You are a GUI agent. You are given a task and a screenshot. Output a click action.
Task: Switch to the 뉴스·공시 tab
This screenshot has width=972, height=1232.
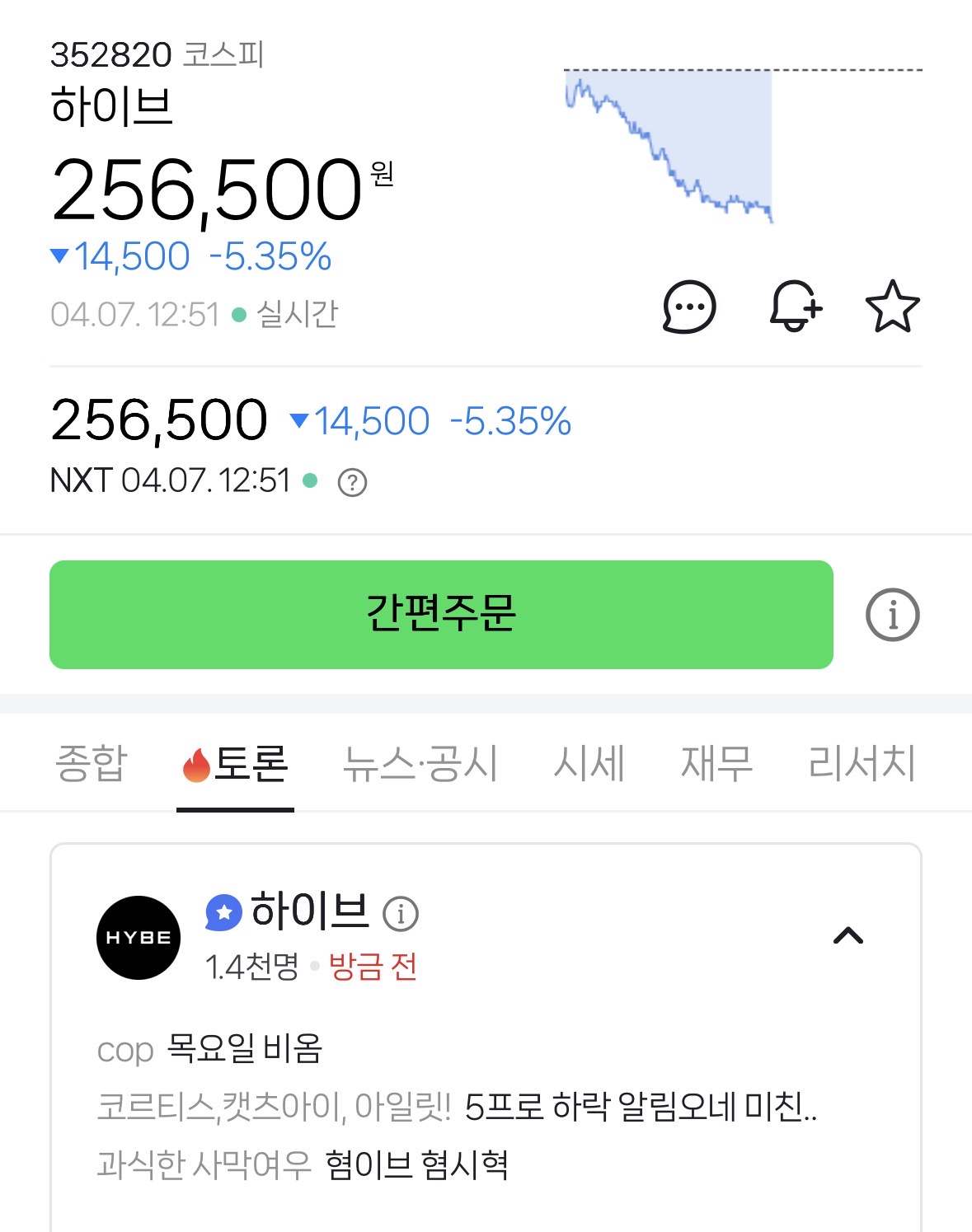pos(420,764)
